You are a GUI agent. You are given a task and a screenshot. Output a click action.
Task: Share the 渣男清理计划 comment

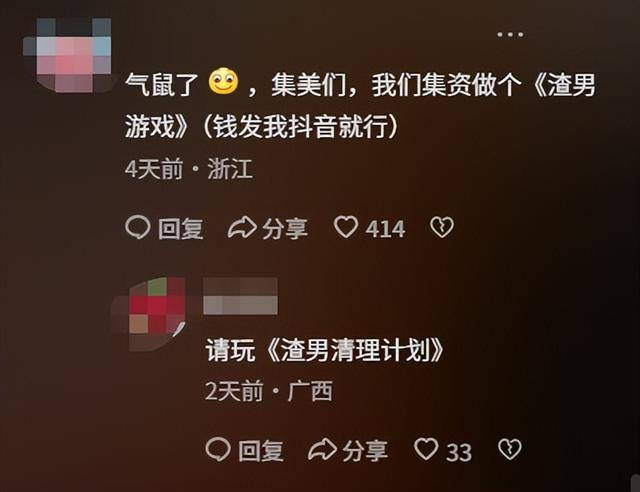pyautogui.click(x=348, y=450)
